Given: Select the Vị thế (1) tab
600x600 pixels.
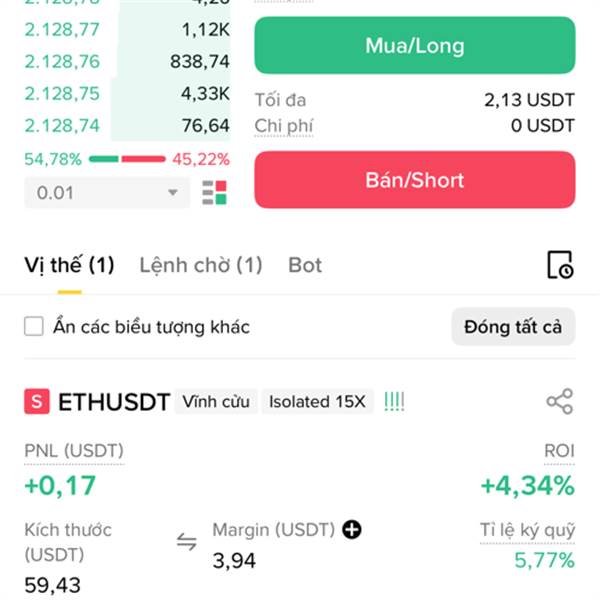Looking at the screenshot, I should click(69, 265).
